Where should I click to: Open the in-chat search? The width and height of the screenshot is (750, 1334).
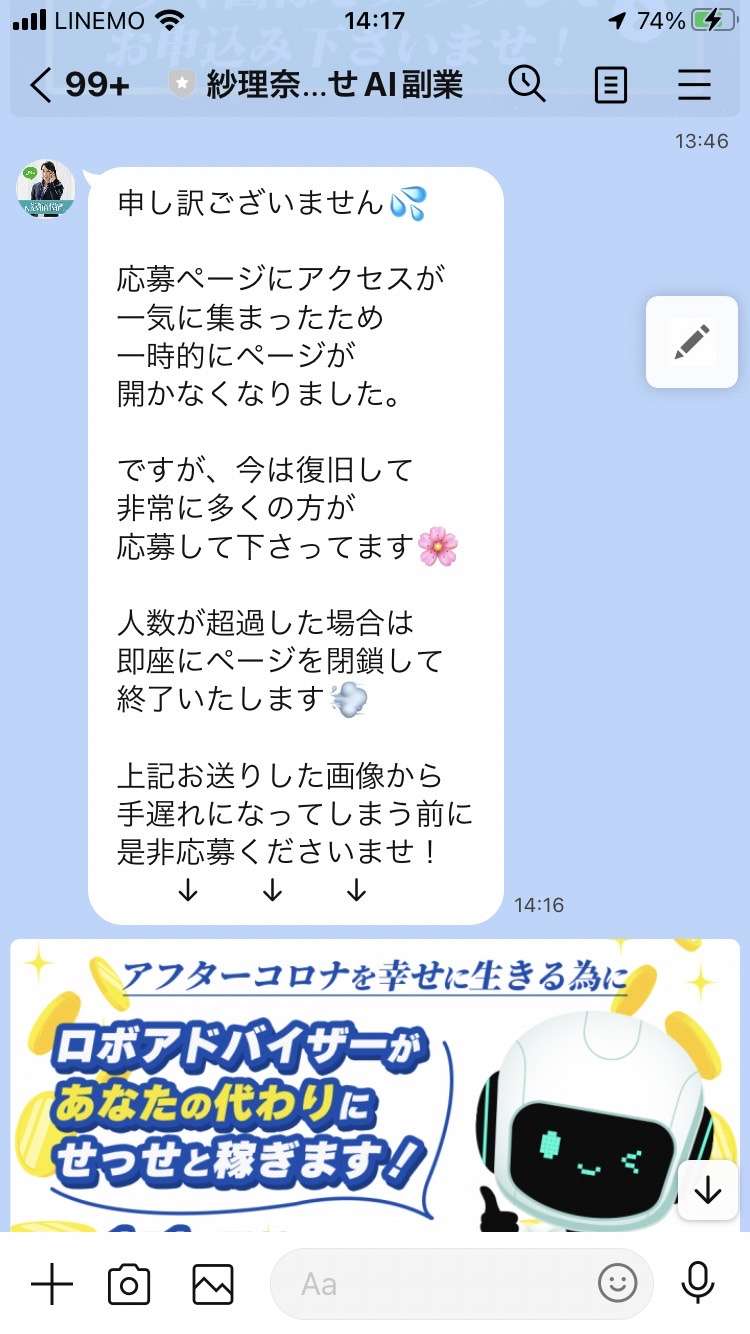[x=529, y=85]
